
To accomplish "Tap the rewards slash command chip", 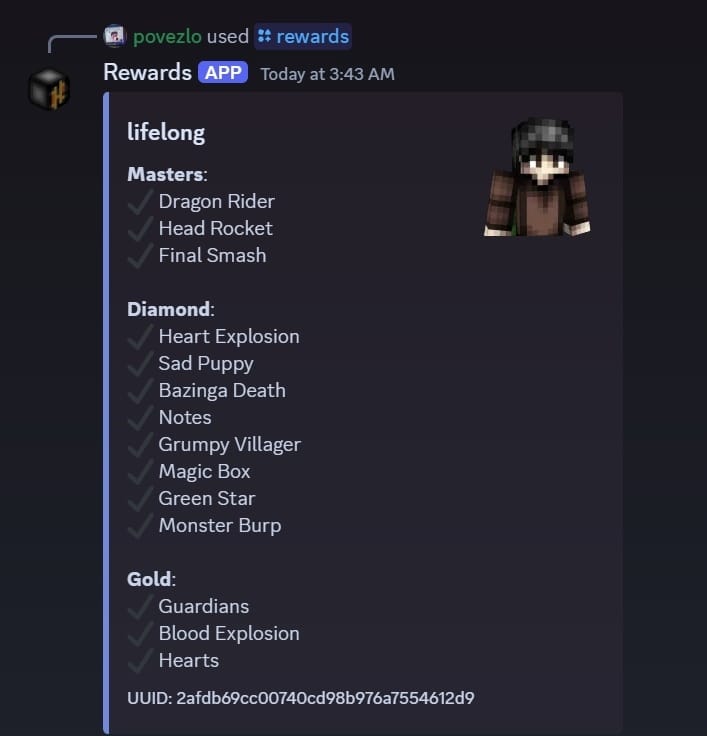I will tap(303, 36).
